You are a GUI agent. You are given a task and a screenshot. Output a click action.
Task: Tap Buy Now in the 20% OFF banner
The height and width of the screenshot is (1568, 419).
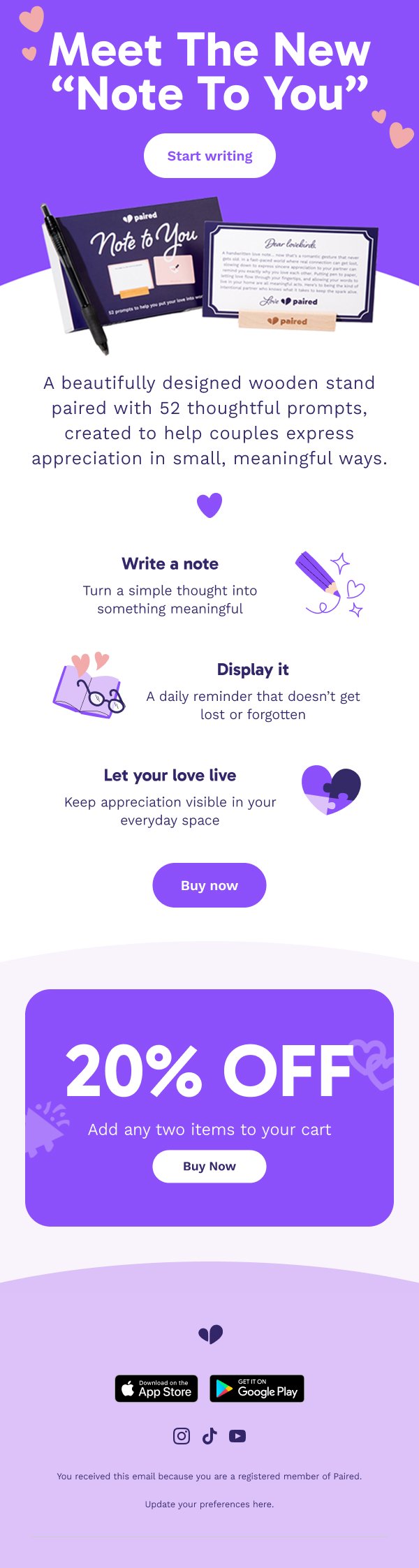(209, 1167)
